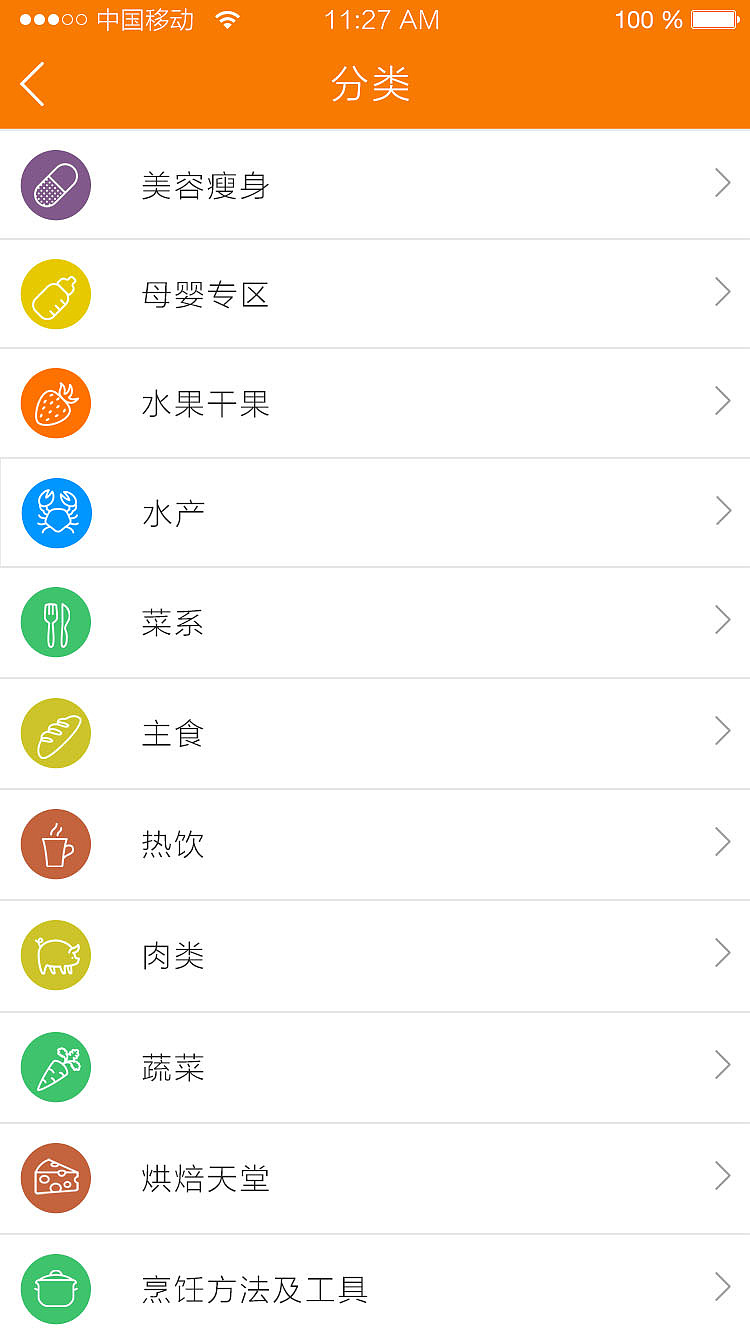The image size is (750, 1334).
Task: Select the 热饮 category label
Action: [x=172, y=844]
